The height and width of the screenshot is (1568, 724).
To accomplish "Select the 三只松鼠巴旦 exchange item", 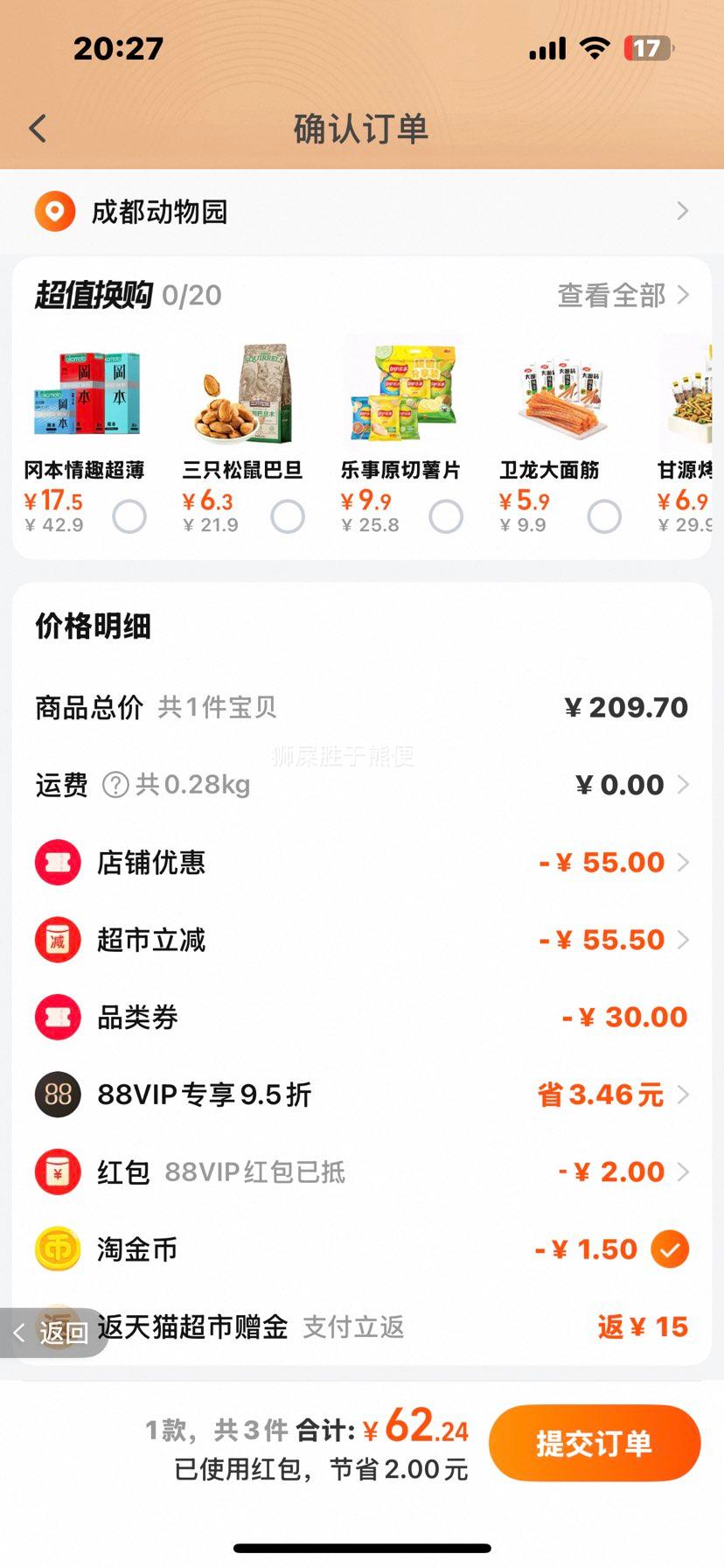I will 289,516.
